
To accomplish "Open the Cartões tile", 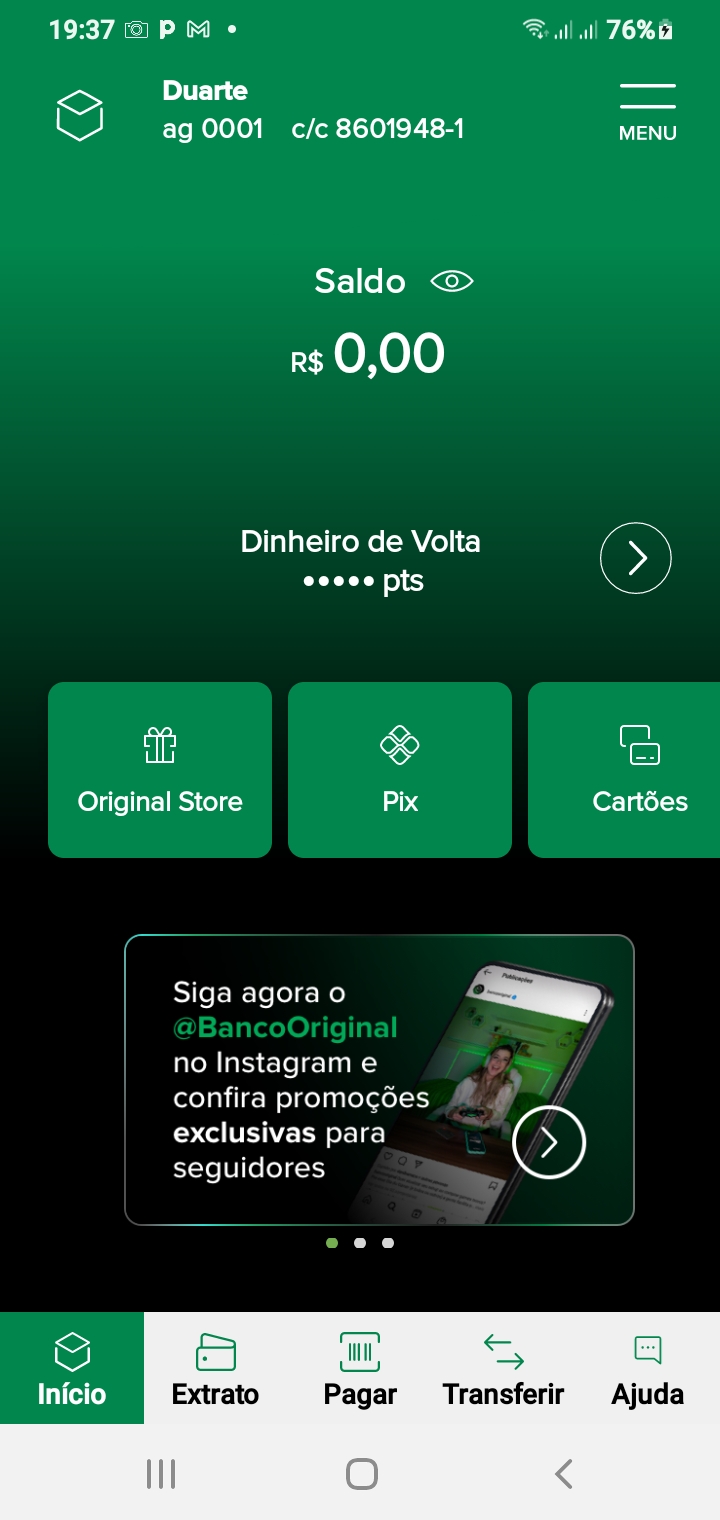I will coord(630,770).
